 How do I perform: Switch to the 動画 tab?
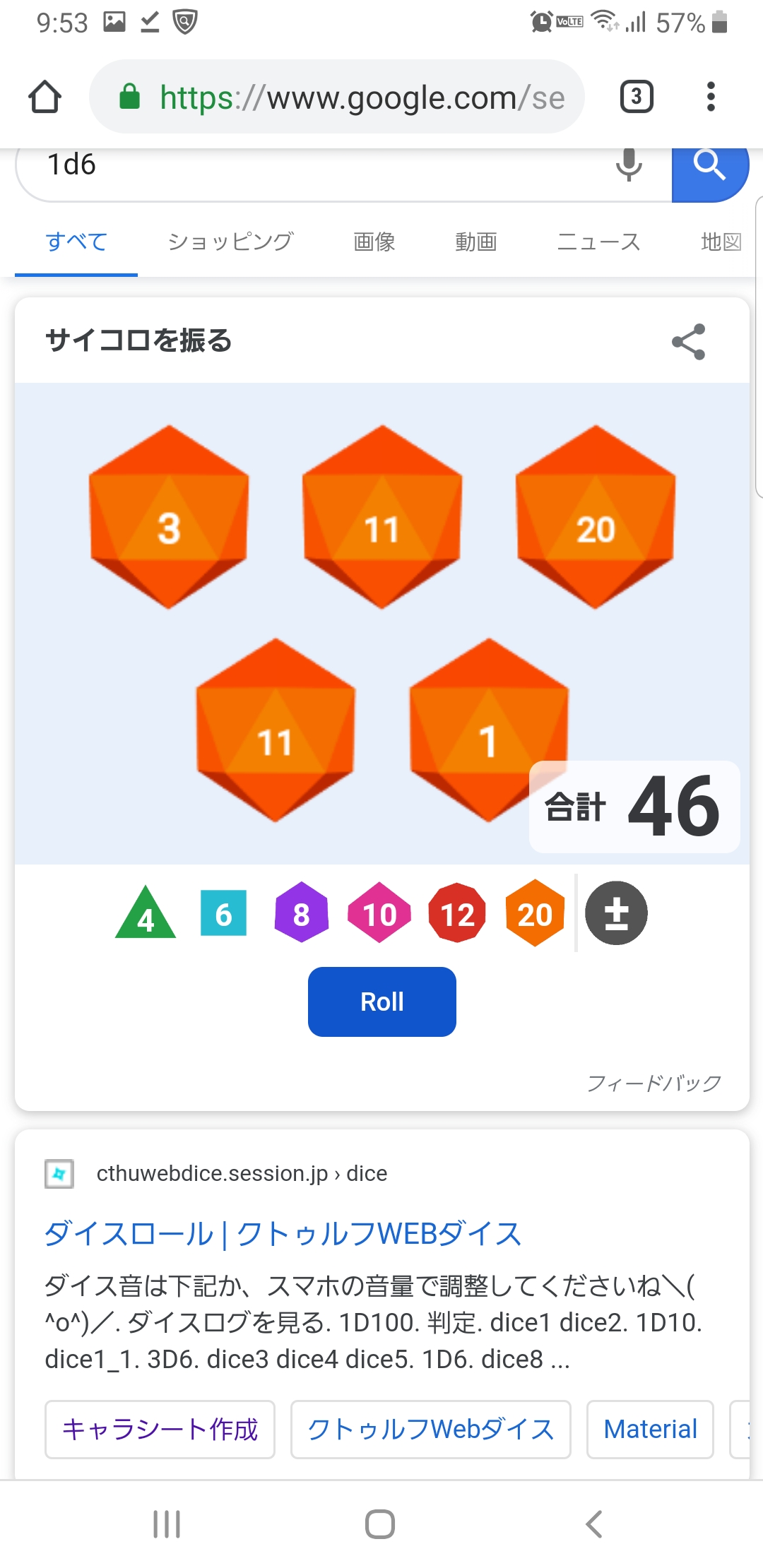pos(475,242)
